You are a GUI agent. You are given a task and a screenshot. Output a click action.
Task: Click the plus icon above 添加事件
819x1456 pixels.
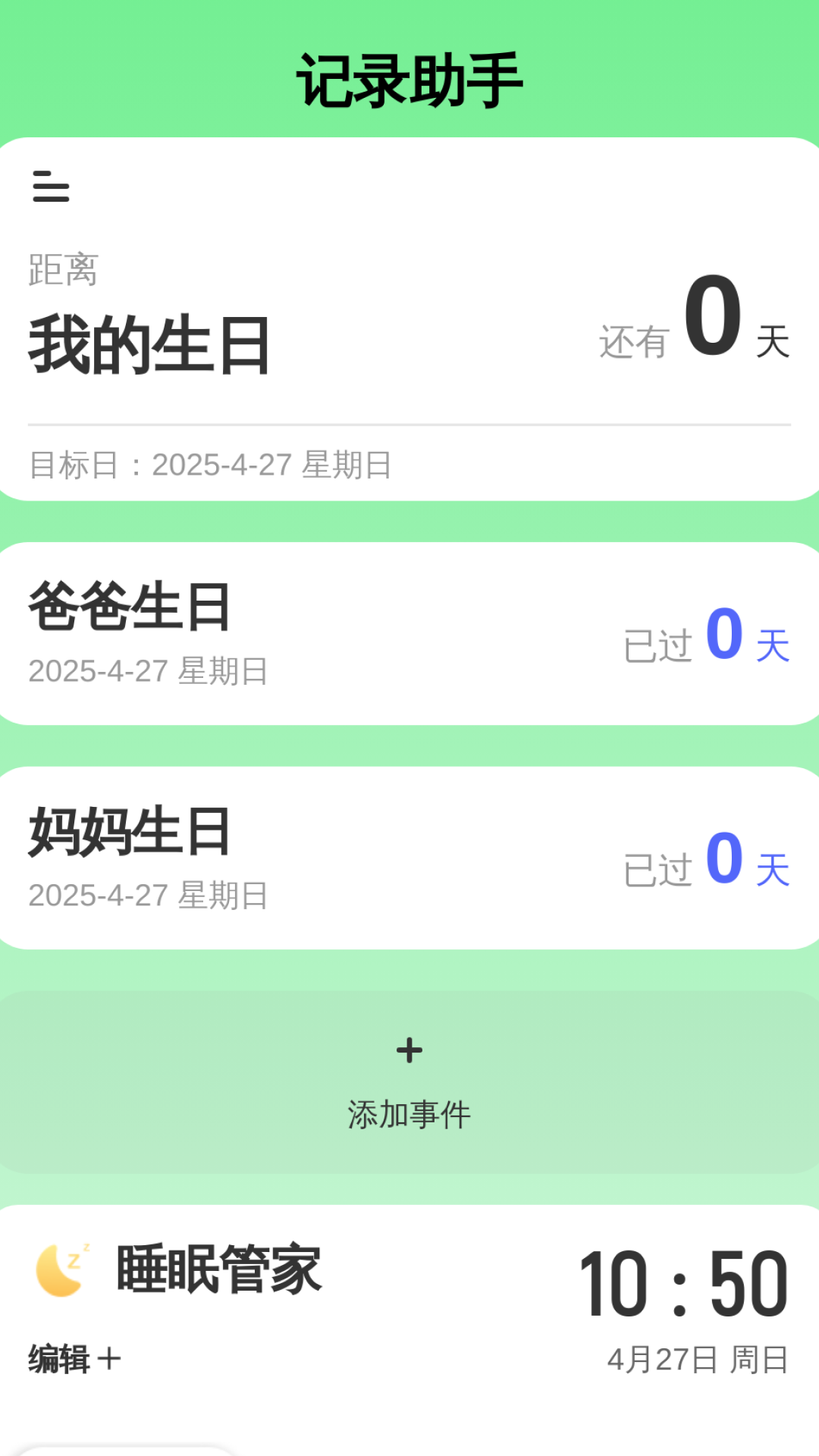(x=409, y=1050)
